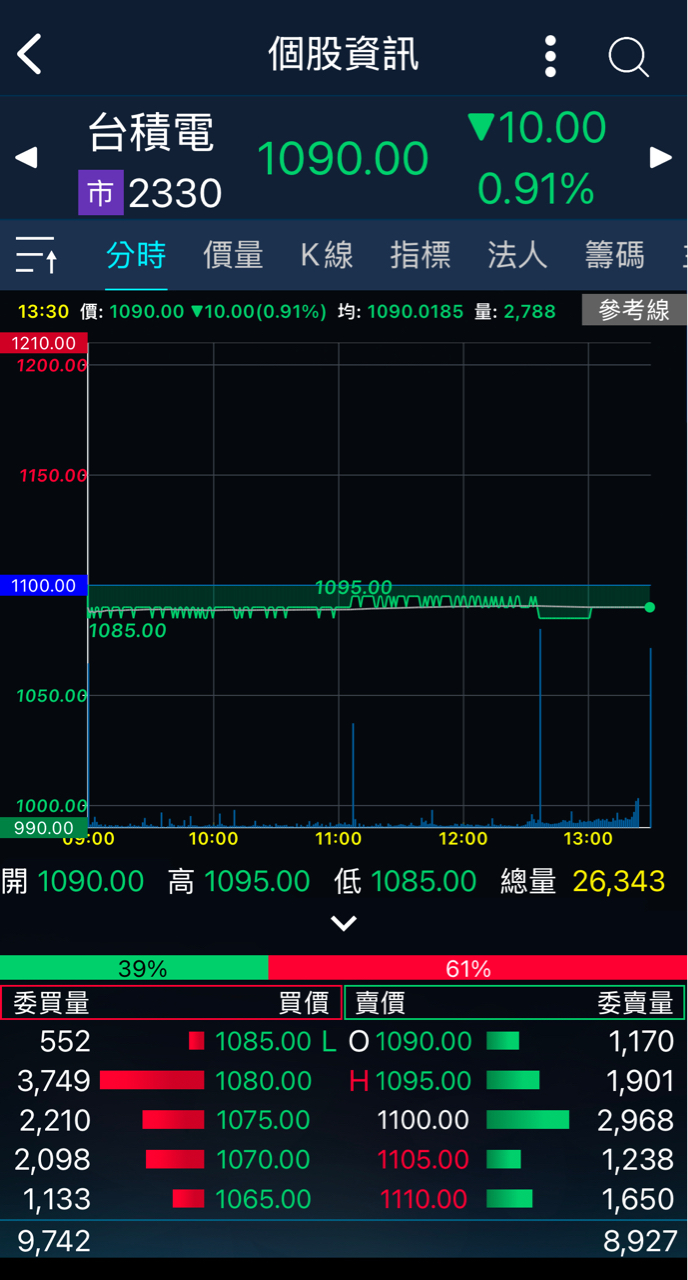The height and width of the screenshot is (1280, 688).
Task: Expand details with the down chevron
Action: click(343, 923)
